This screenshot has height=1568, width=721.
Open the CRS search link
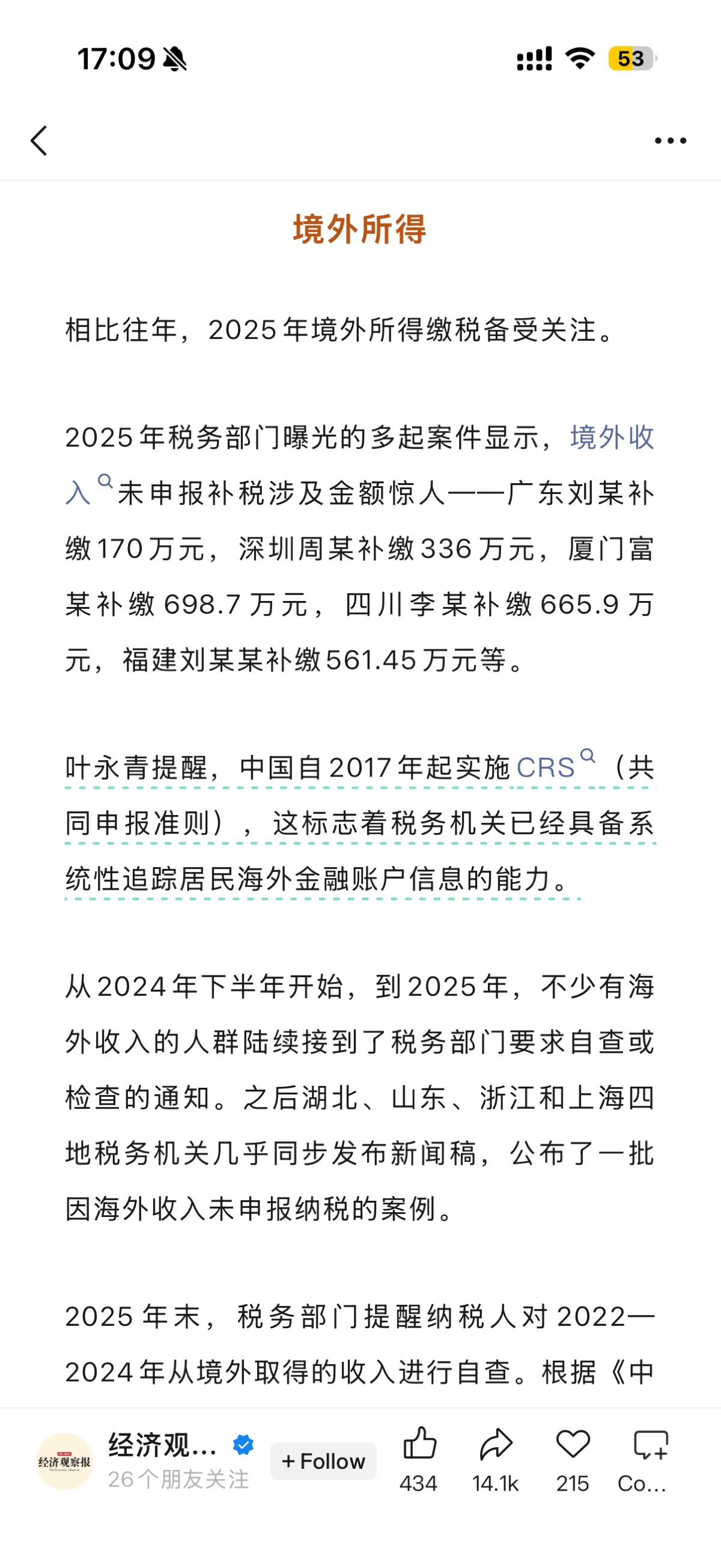point(546,767)
